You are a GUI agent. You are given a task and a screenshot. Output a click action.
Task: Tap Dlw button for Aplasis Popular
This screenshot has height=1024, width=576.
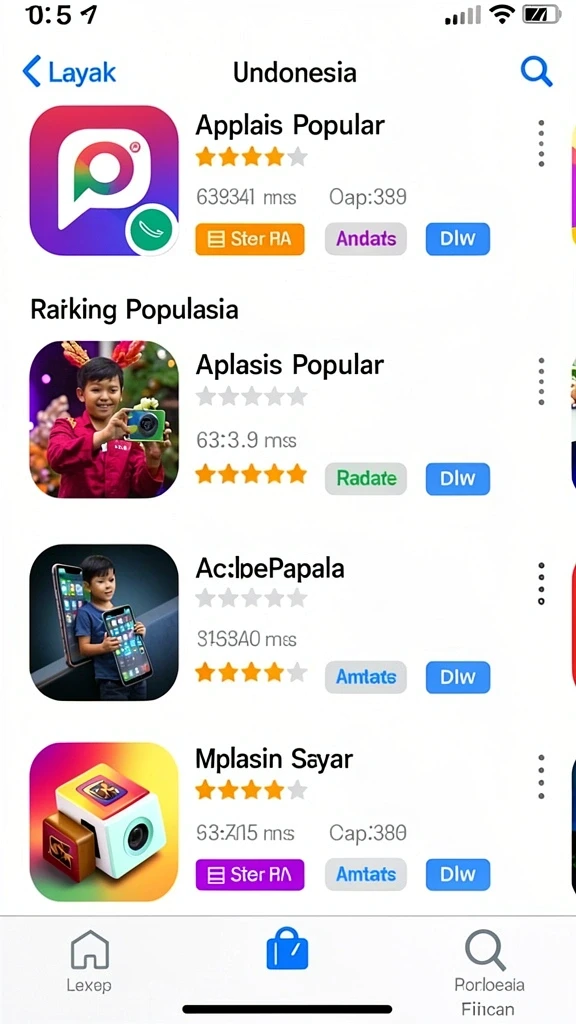[x=457, y=479]
